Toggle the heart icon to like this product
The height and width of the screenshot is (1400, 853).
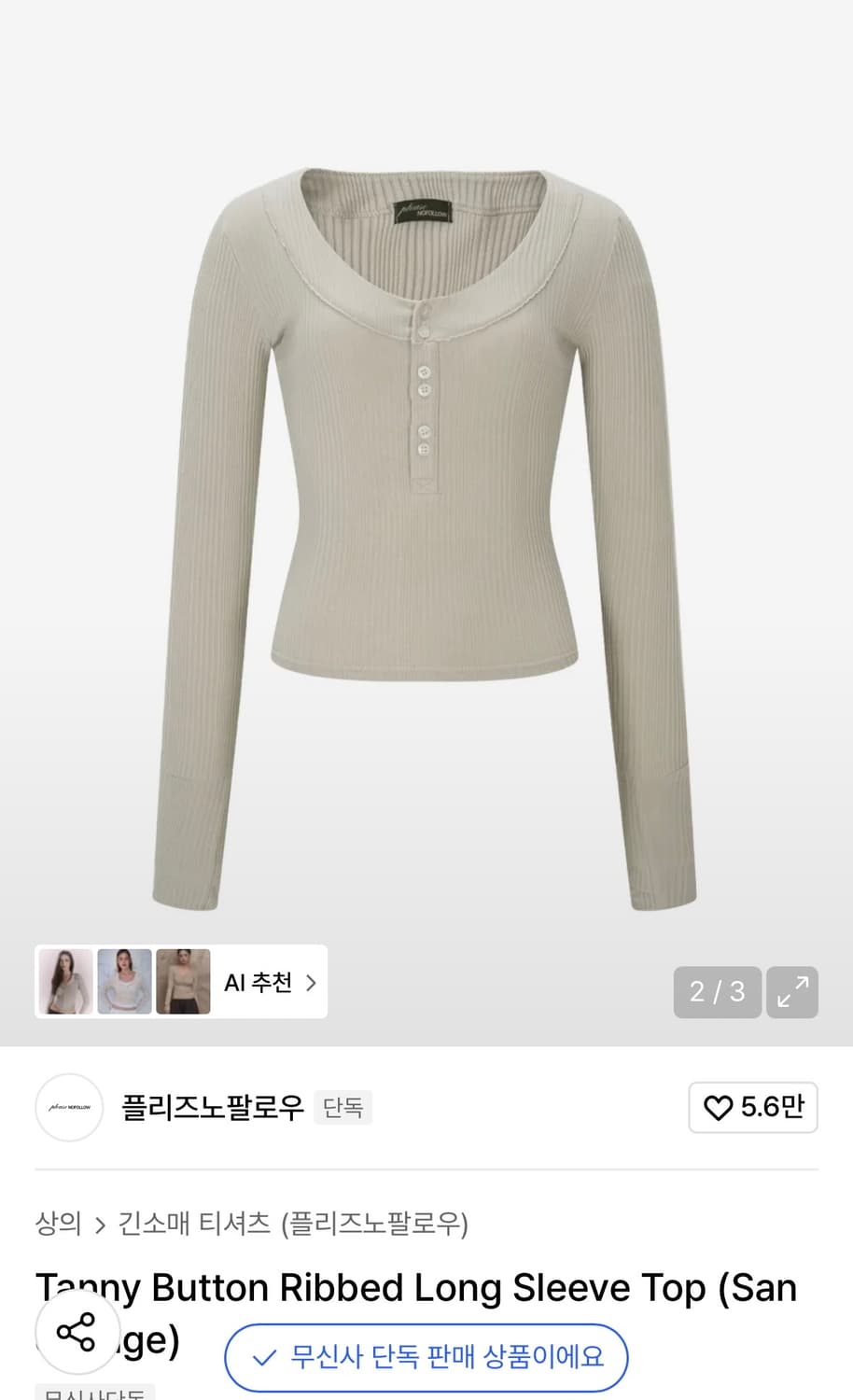coord(718,1107)
